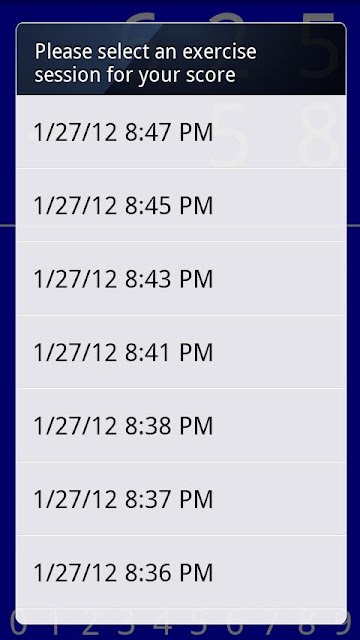This screenshot has width=360, height=640.
Task: Pick the 1/27/12 8:43 PM session
Action: (181, 278)
